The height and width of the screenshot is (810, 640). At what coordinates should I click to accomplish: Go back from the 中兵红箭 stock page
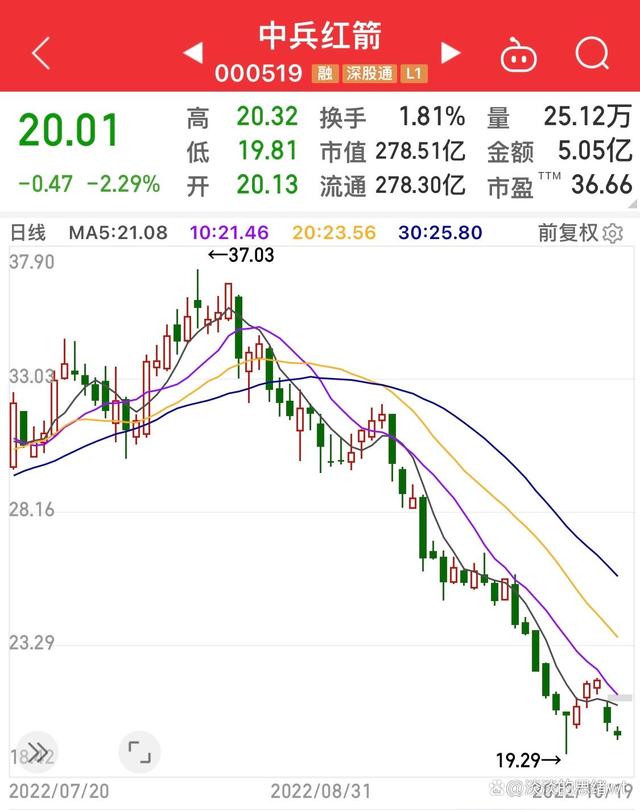40,53
